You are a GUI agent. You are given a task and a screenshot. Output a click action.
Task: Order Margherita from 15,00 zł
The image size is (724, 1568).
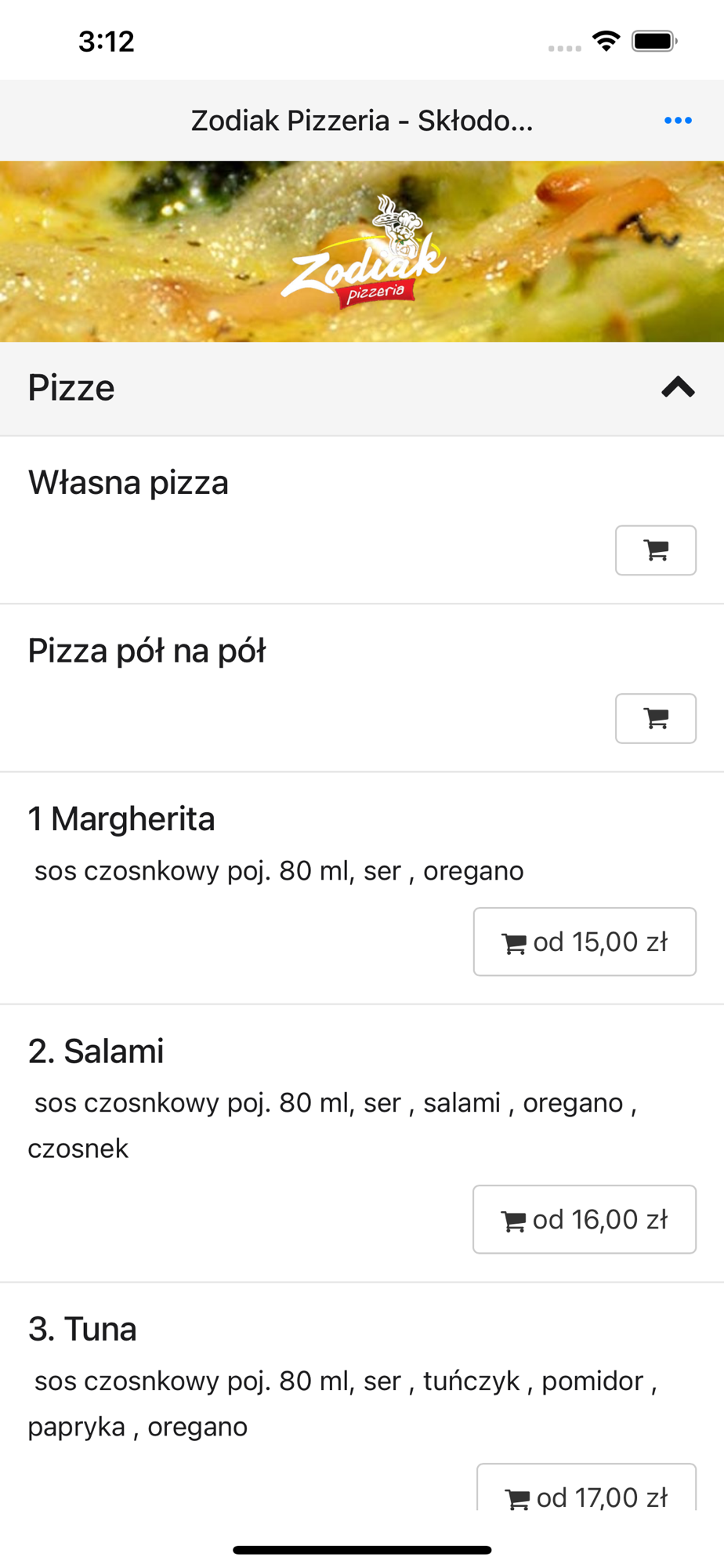click(x=585, y=942)
